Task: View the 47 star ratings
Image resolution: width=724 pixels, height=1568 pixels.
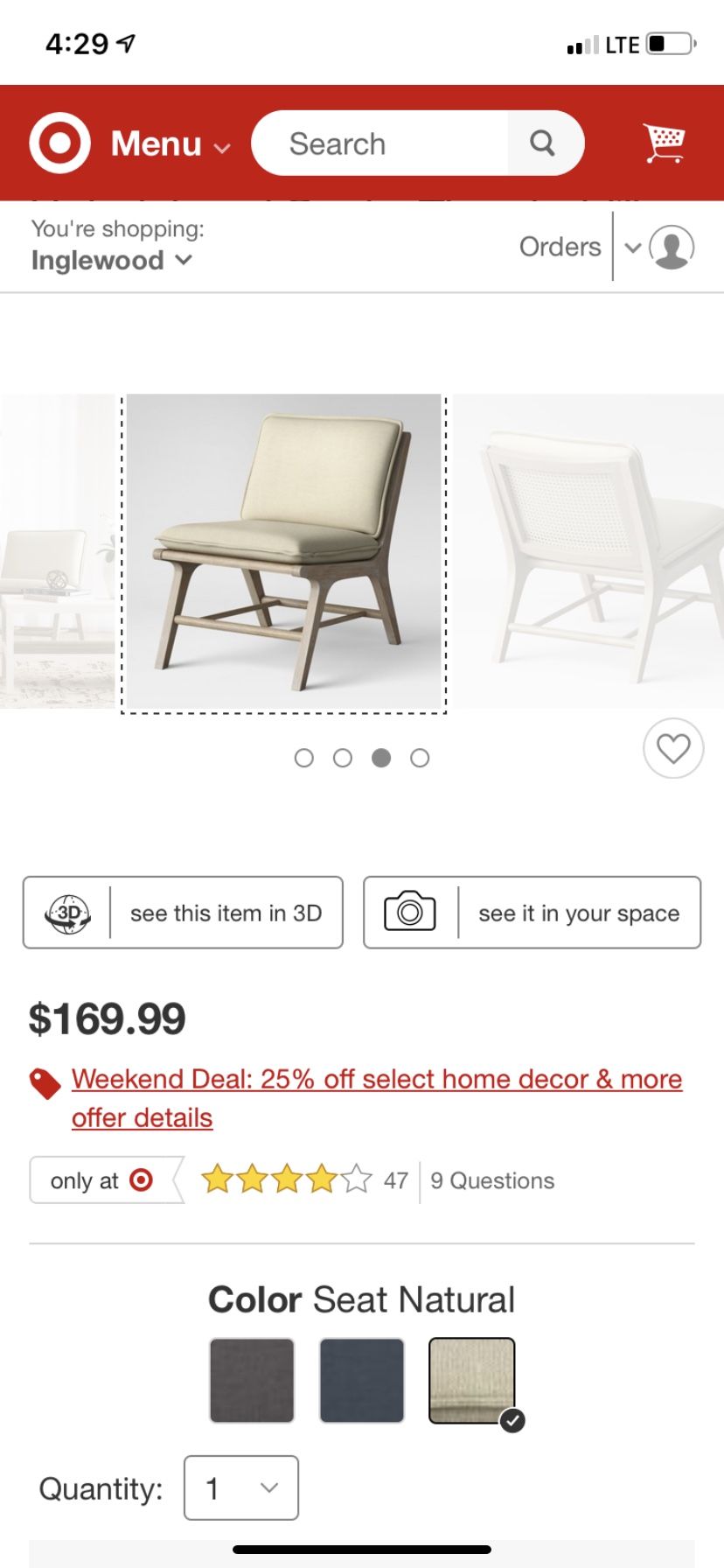Action: coord(304,1180)
